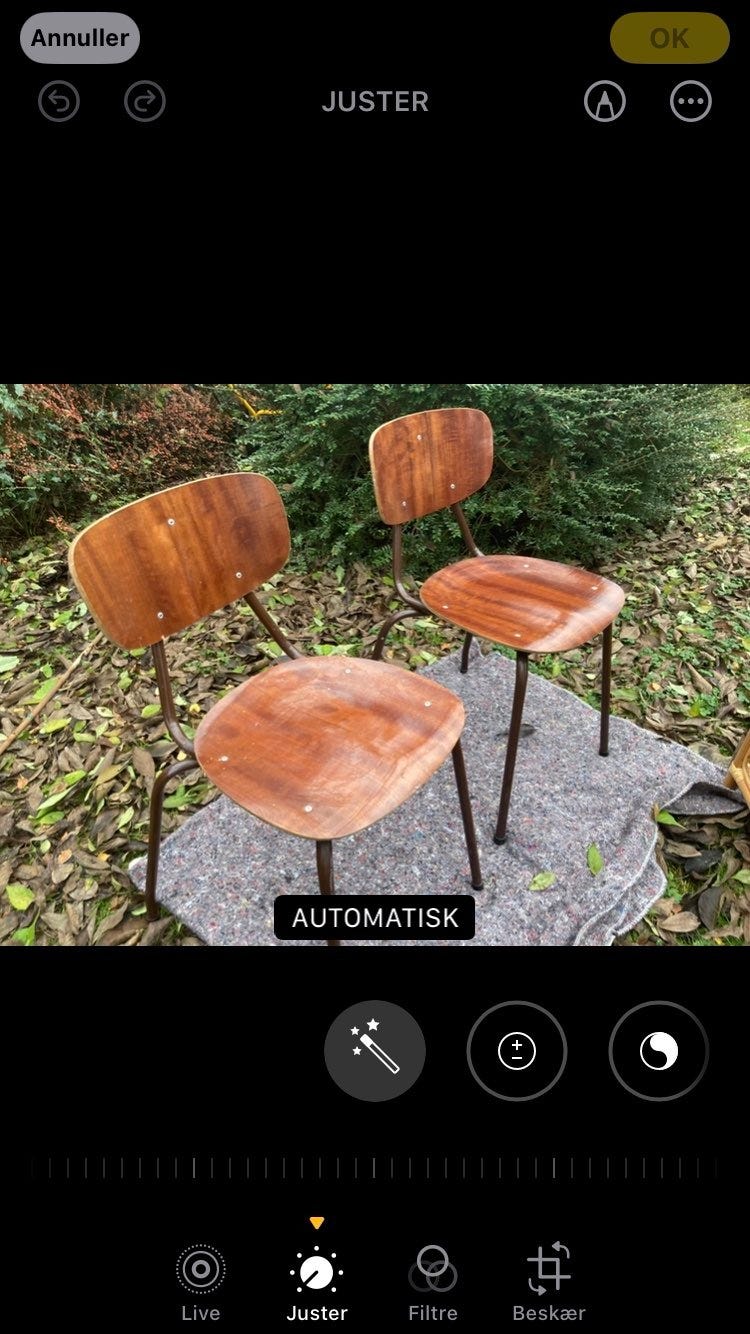Viewport: 750px width, 1334px height.
Task: Enable the exposure plus-minus adjustment
Action: [x=517, y=1051]
